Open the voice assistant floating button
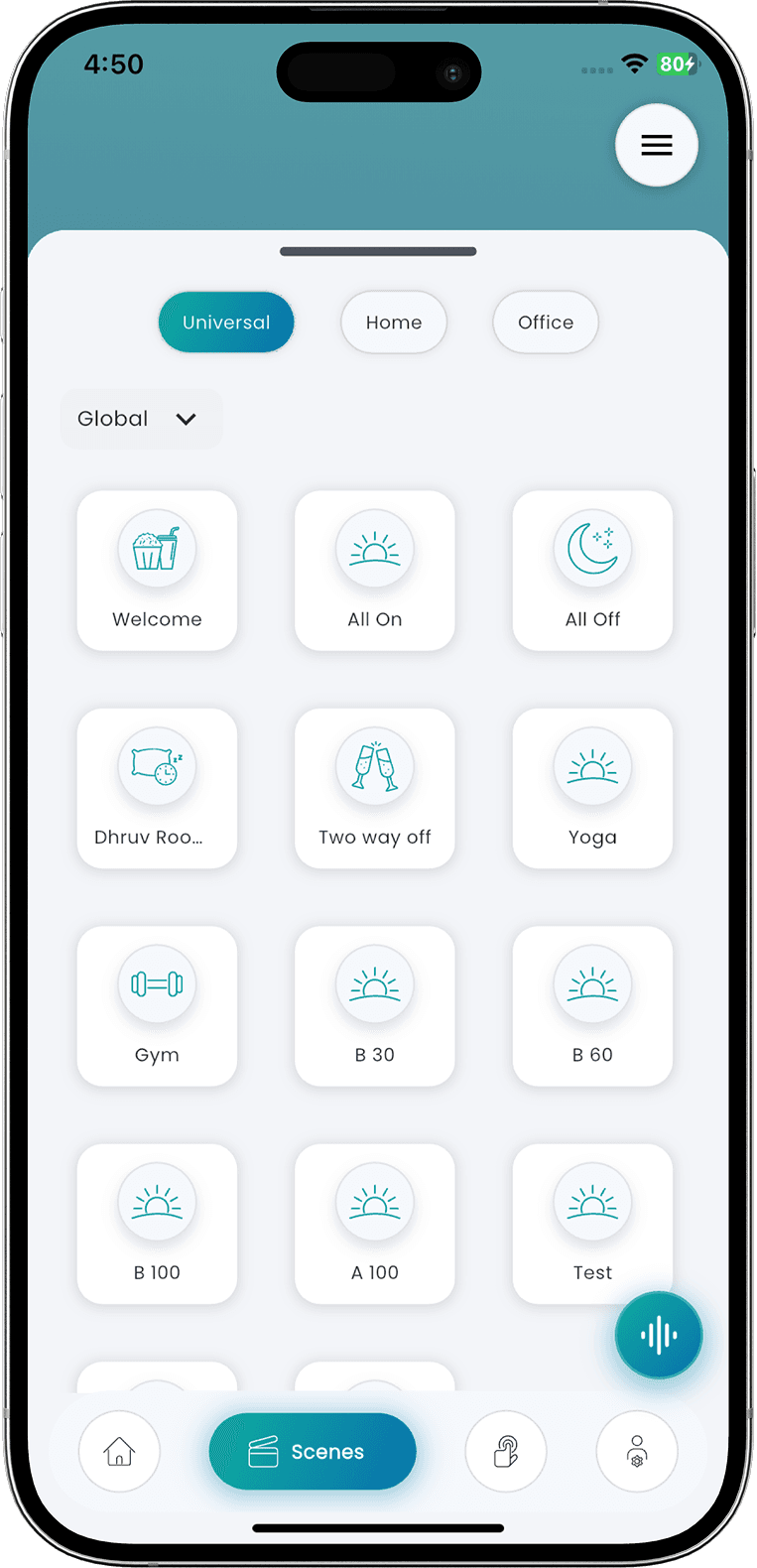Screen dimensions: 757x1568 pos(658,1336)
